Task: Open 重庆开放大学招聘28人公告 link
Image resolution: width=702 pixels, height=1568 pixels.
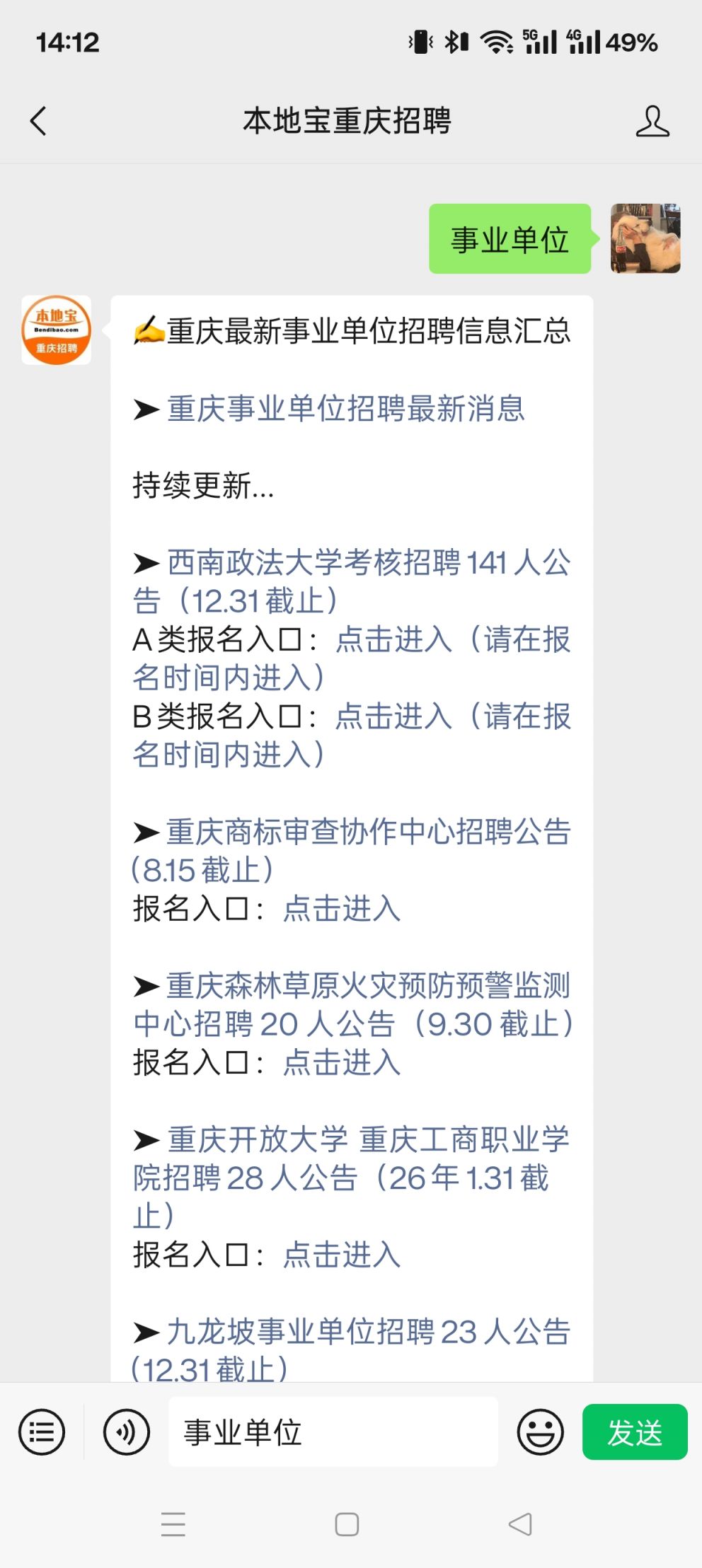Action: click(368, 1140)
